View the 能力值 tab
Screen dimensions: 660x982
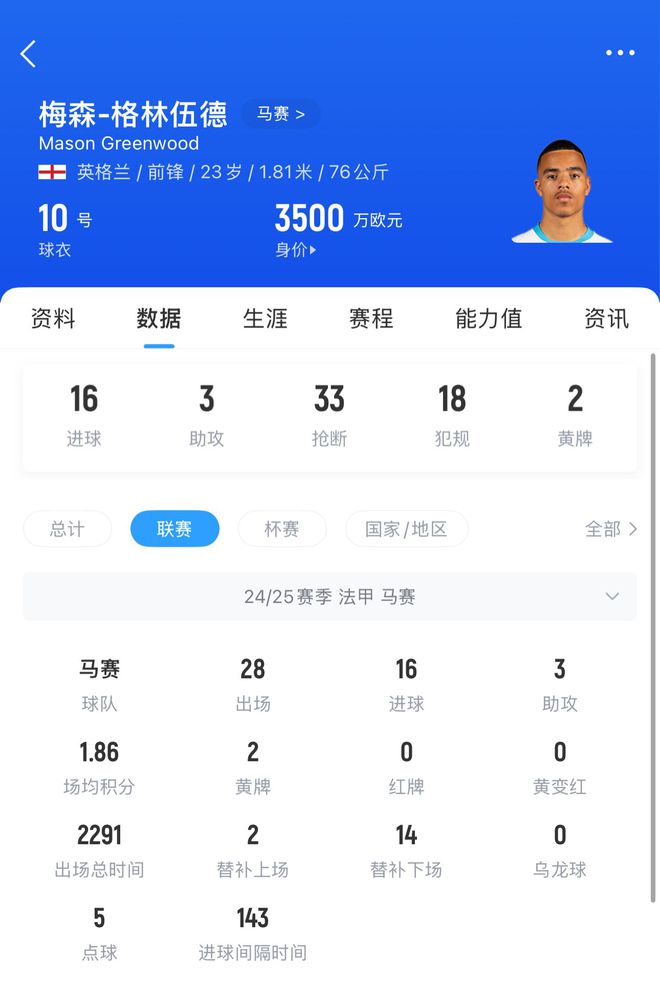488,319
